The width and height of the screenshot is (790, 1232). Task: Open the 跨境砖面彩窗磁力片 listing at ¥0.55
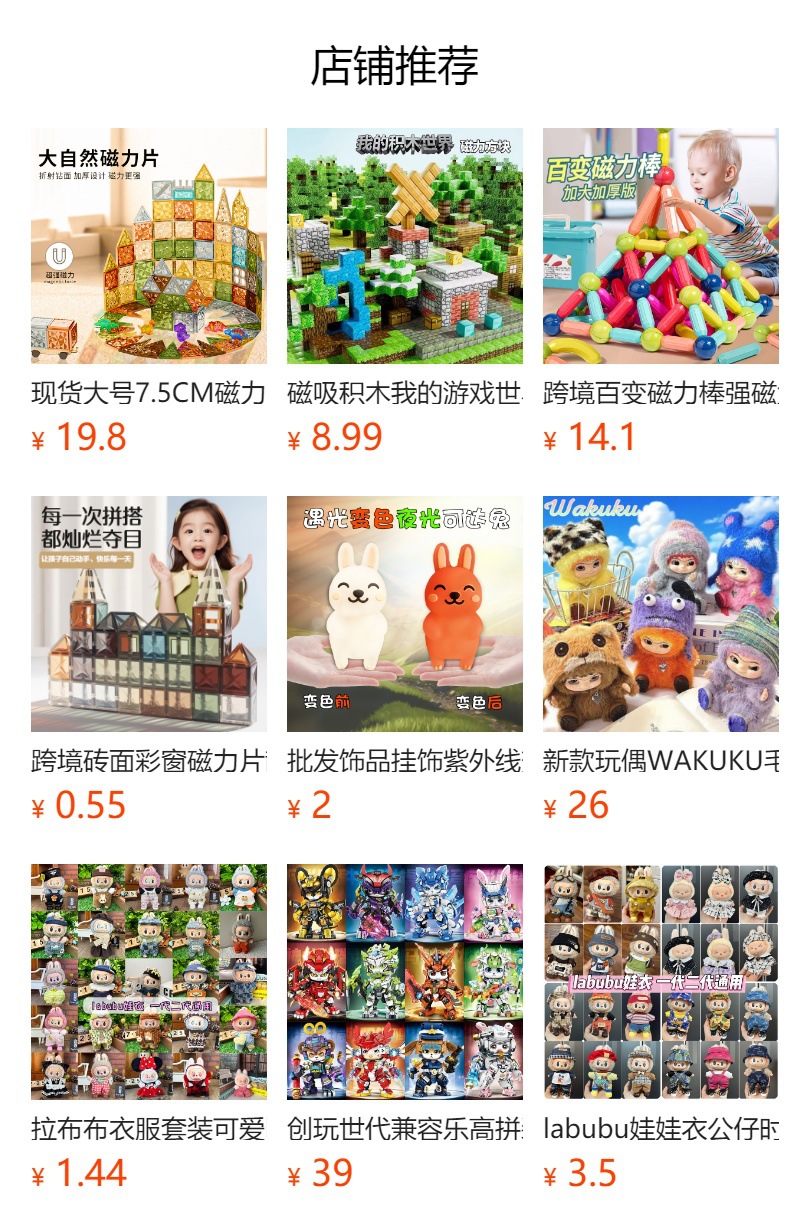(149, 614)
